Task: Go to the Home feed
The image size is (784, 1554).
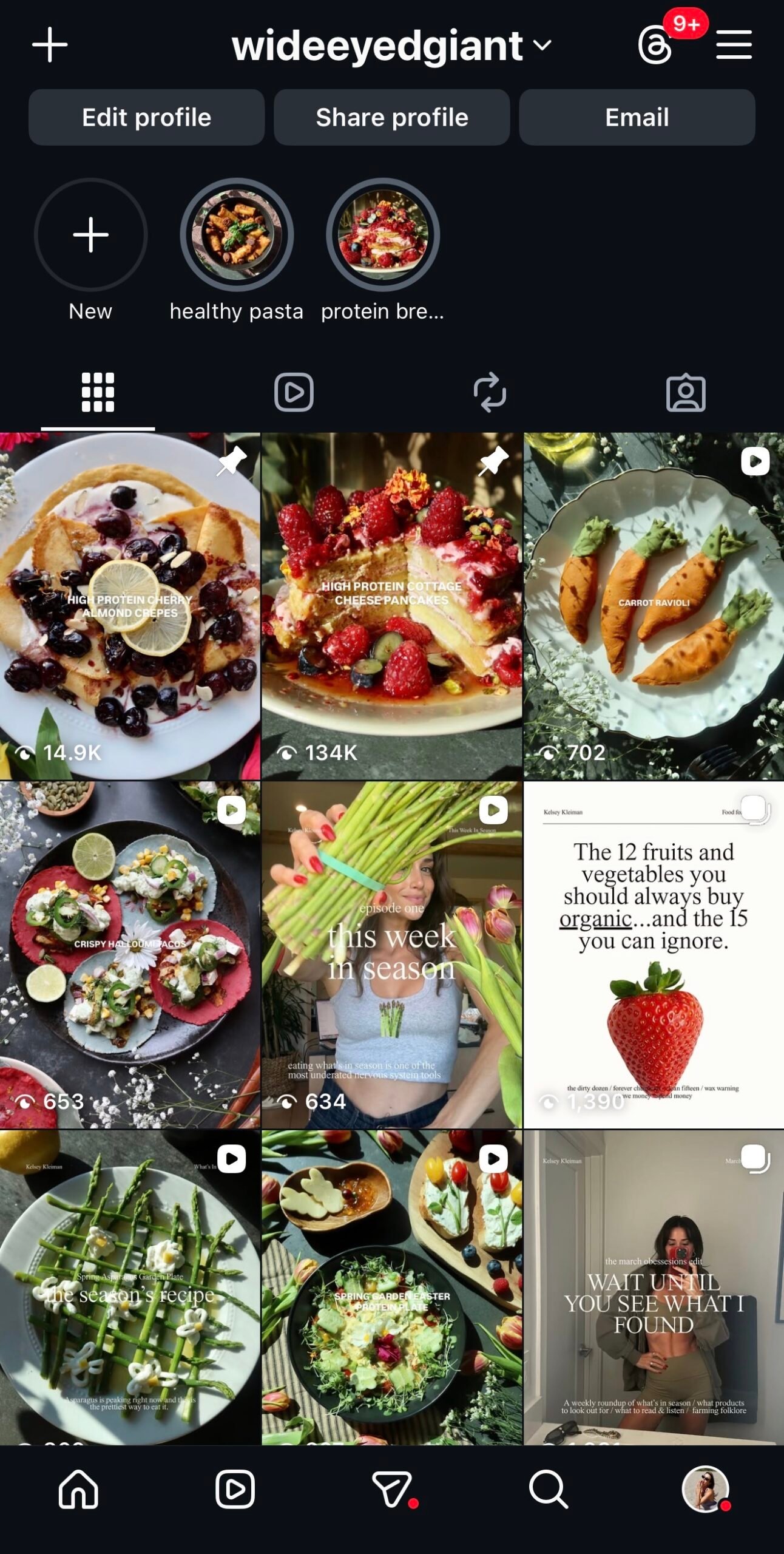Action: coord(78,1489)
